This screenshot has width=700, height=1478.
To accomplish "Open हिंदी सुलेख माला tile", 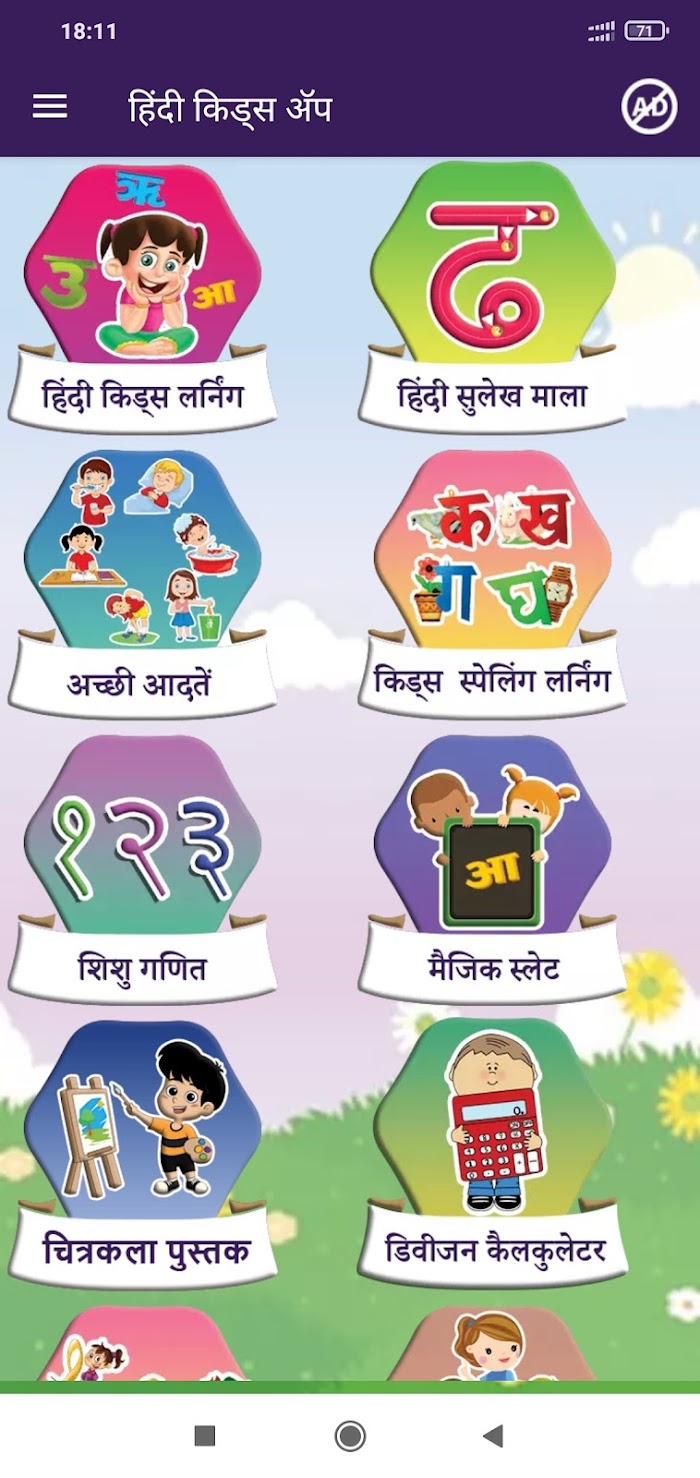I will coord(492,298).
